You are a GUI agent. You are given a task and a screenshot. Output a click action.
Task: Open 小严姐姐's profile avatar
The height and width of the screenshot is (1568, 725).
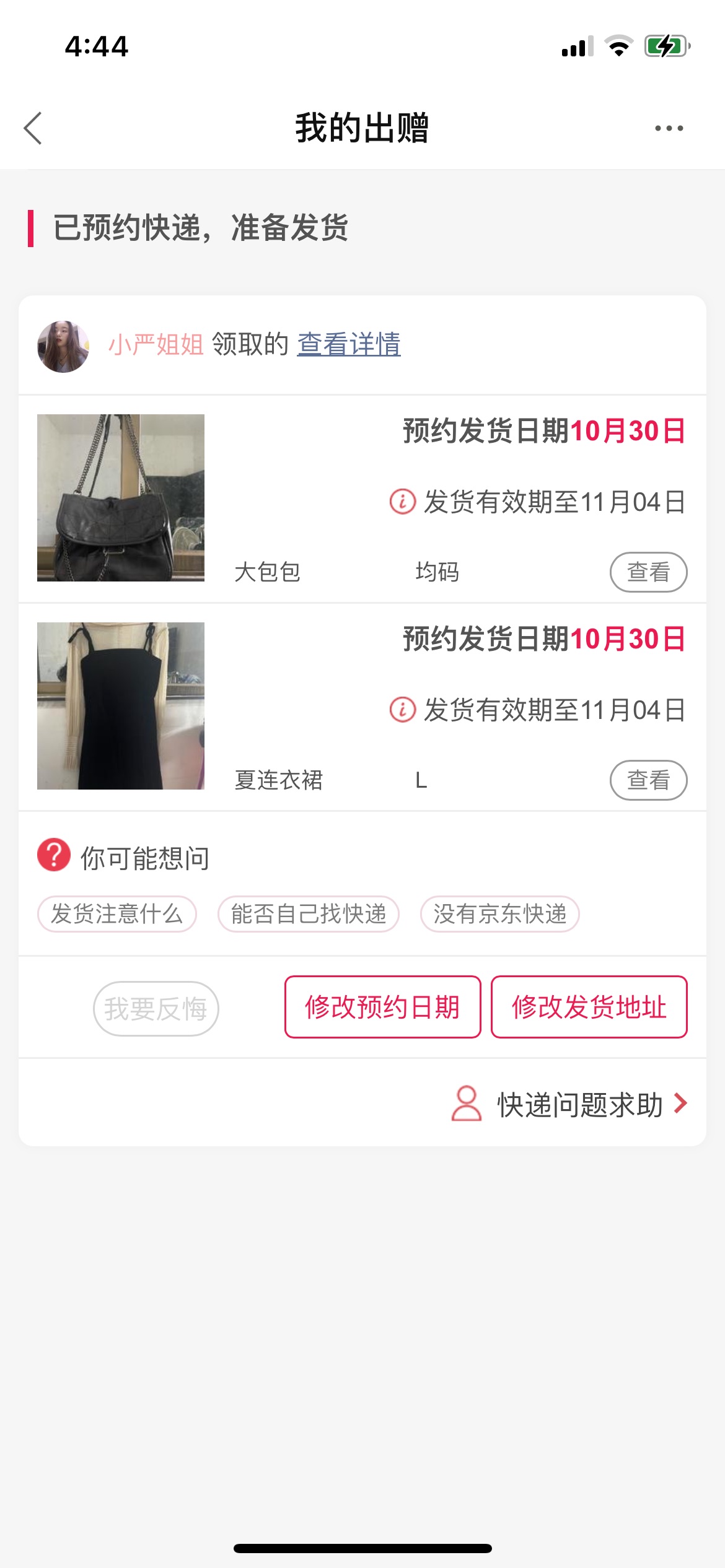click(63, 346)
